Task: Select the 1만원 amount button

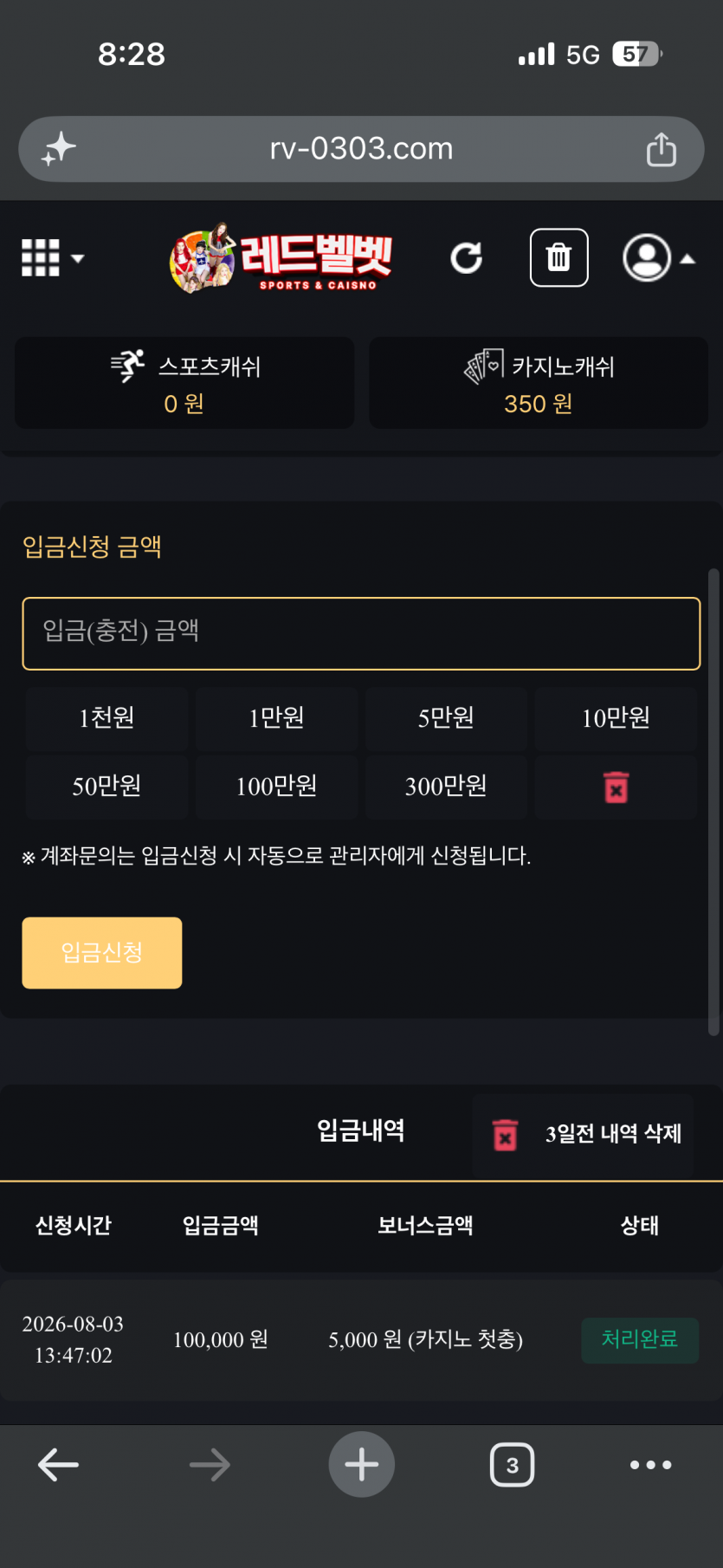Action: [x=276, y=718]
